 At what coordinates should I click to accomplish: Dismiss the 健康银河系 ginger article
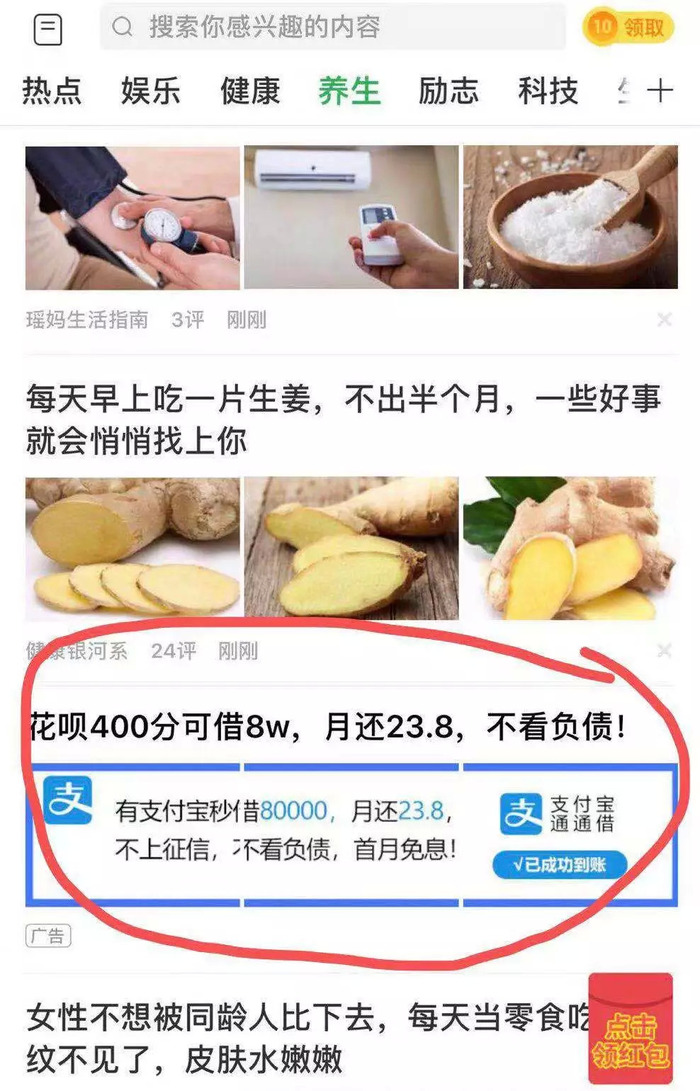pyautogui.click(x=664, y=651)
